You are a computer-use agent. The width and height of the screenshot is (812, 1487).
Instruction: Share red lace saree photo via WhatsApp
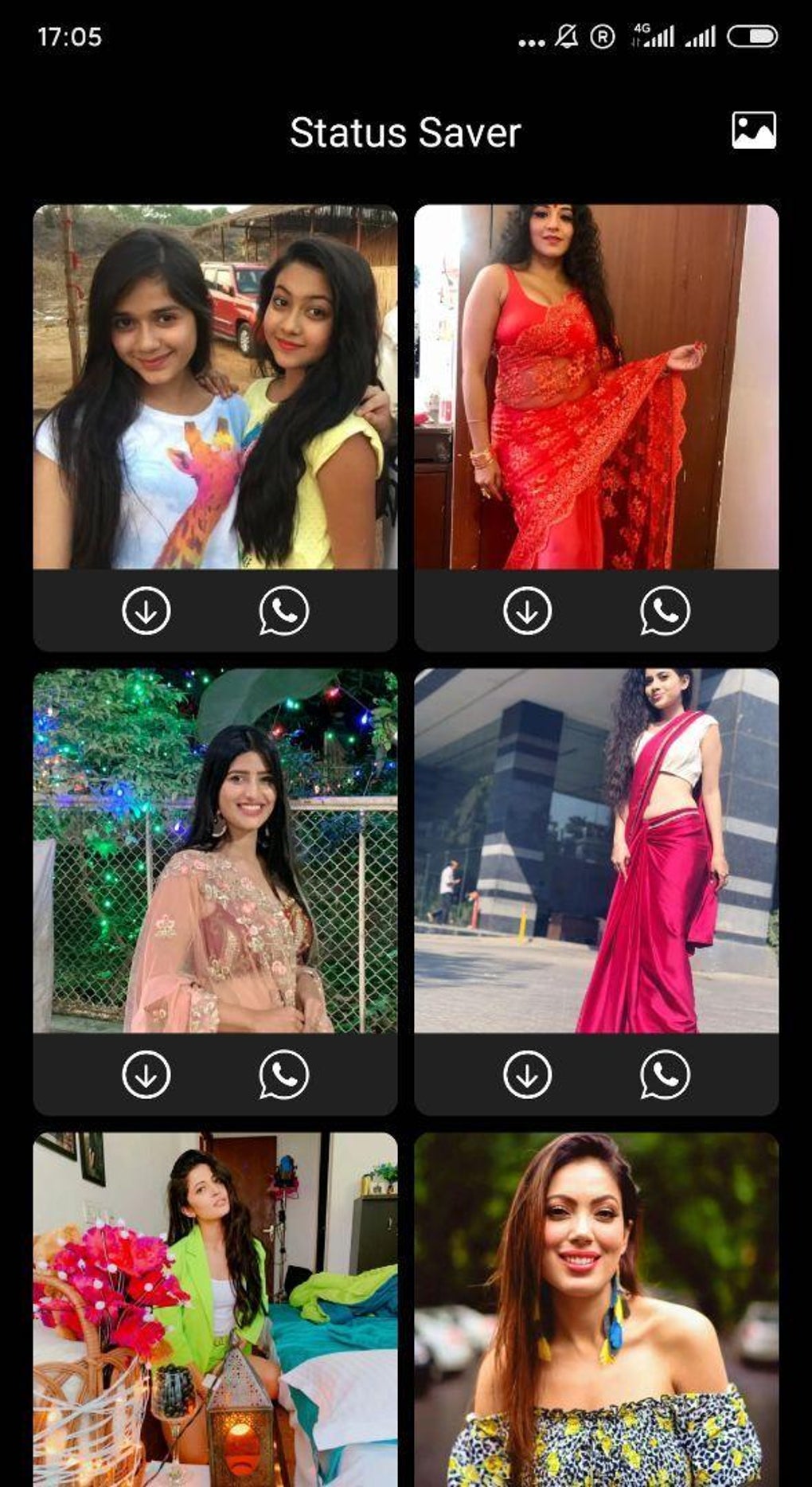[665, 611]
